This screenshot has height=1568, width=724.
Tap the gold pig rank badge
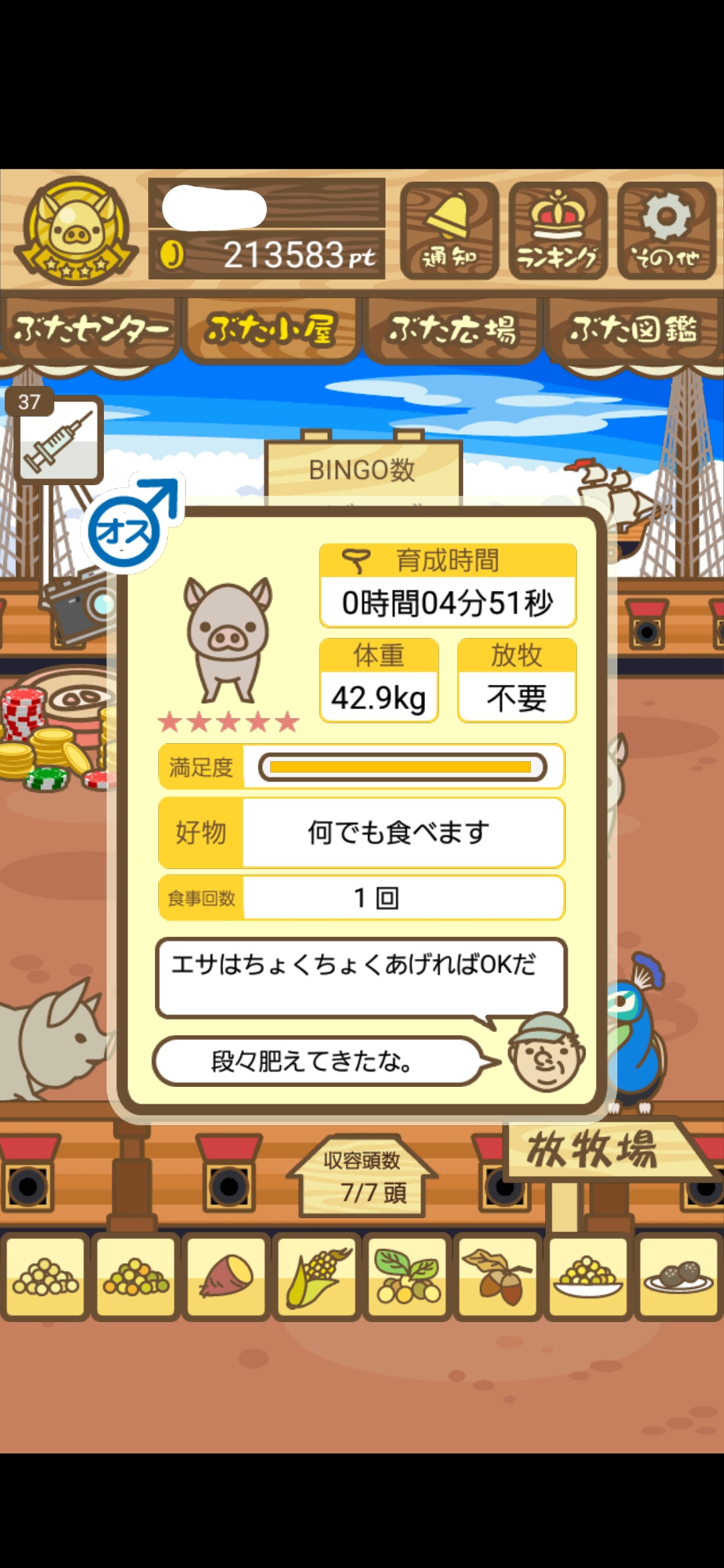point(76,231)
